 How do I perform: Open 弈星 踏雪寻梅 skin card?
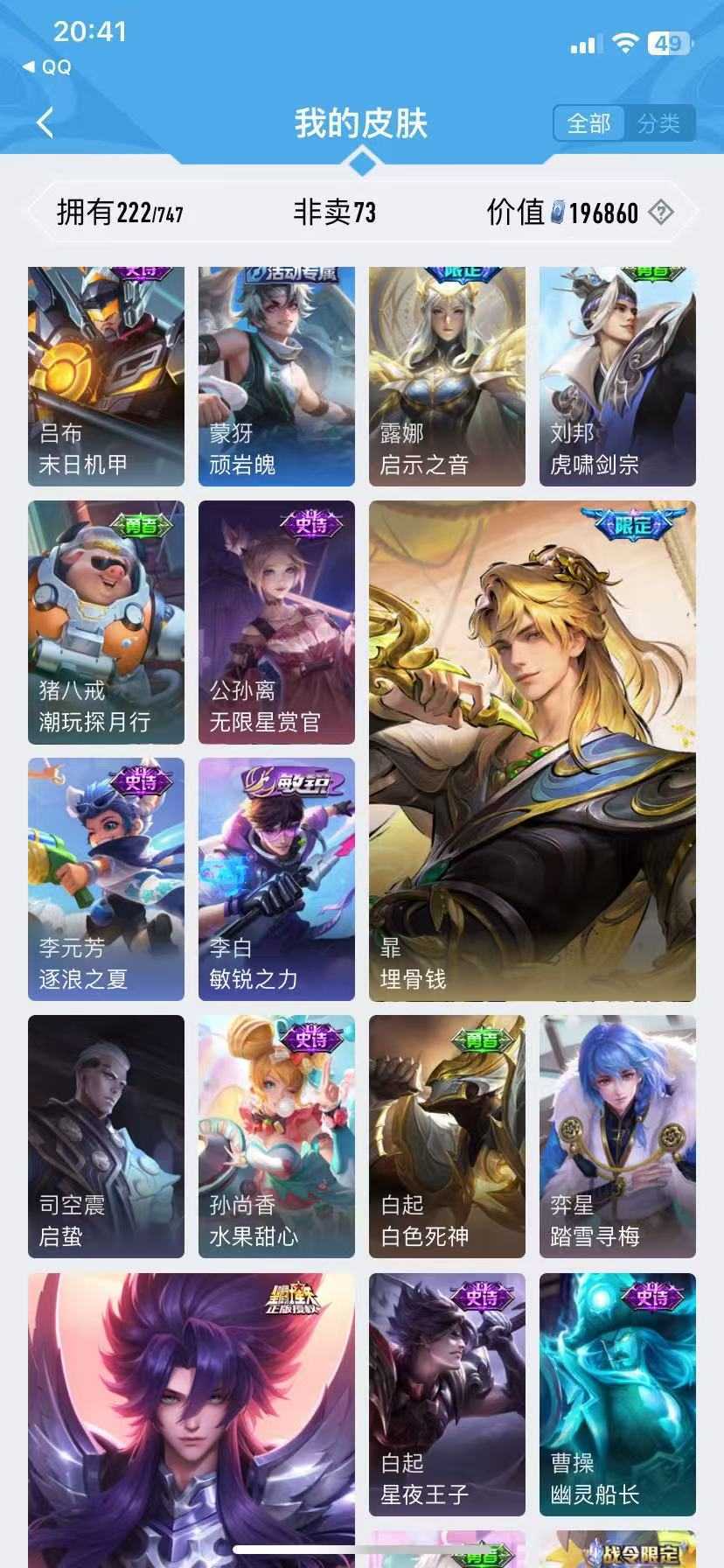[617, 1137]
